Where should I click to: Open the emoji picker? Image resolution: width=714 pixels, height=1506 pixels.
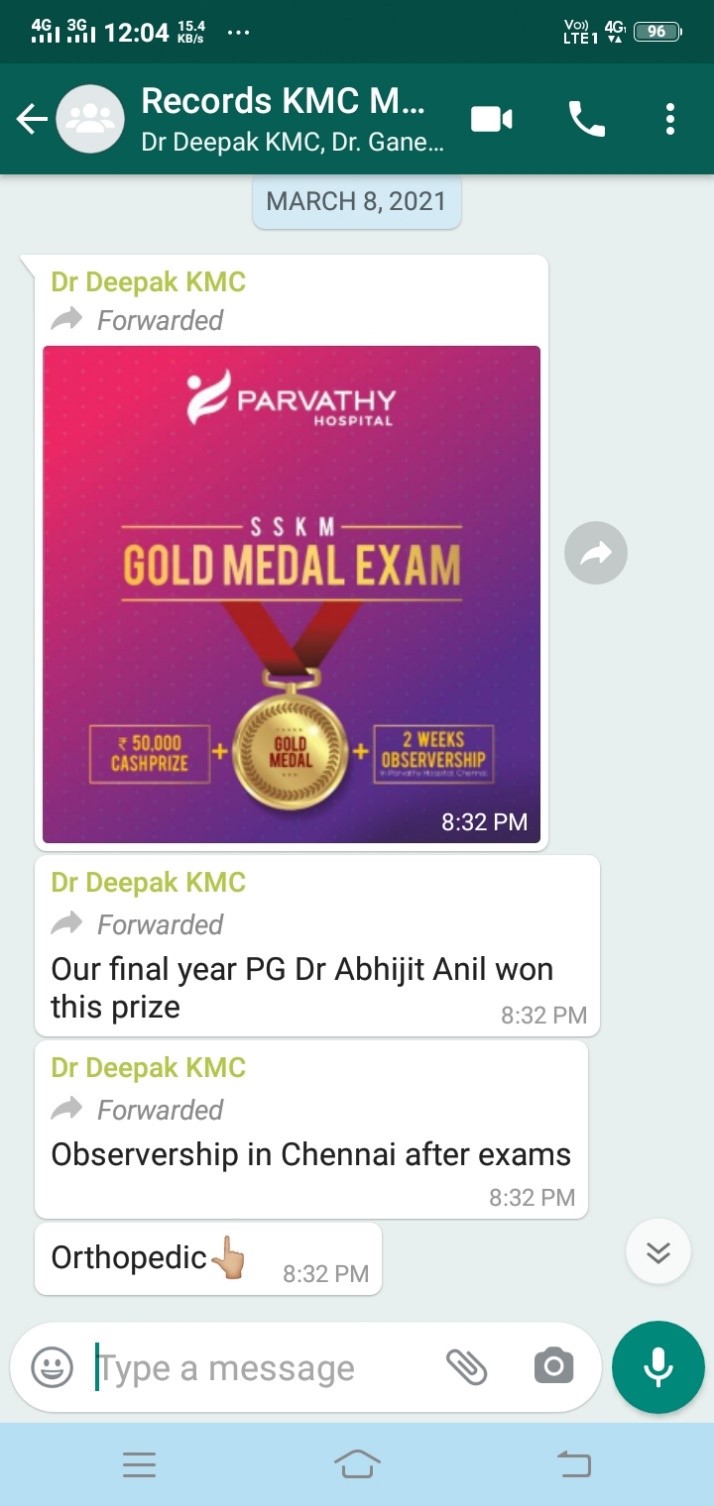(52, 1367)
